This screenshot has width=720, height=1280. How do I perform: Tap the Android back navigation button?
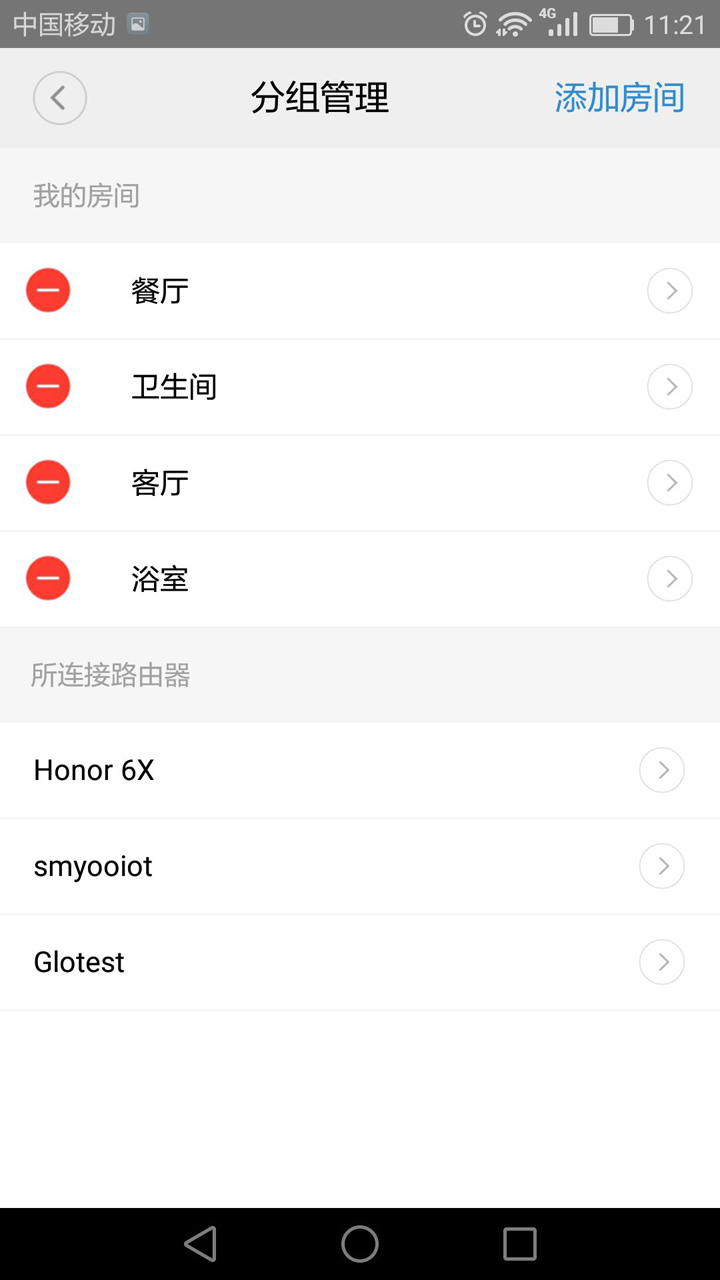coord(200,1244)
